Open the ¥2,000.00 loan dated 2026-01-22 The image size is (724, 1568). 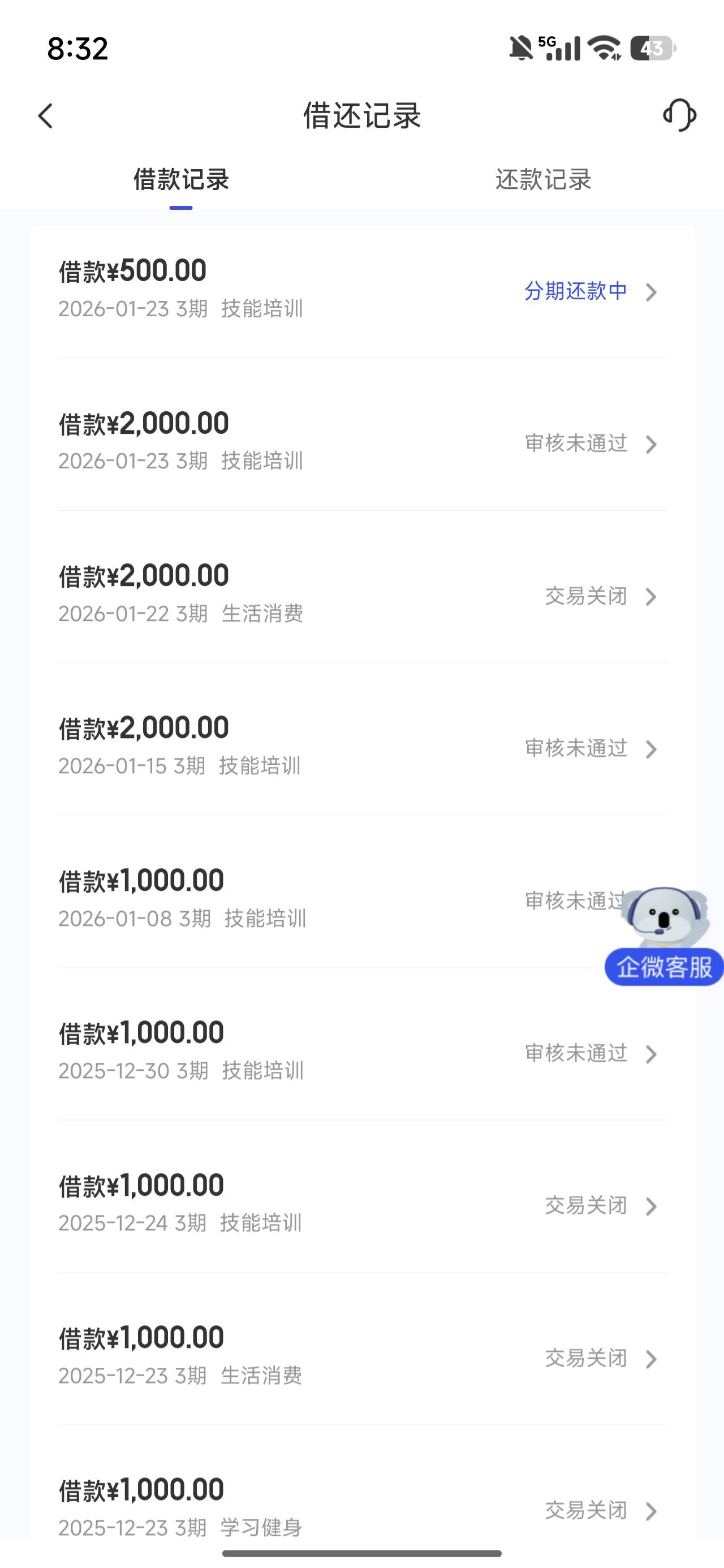coord(361,595)
